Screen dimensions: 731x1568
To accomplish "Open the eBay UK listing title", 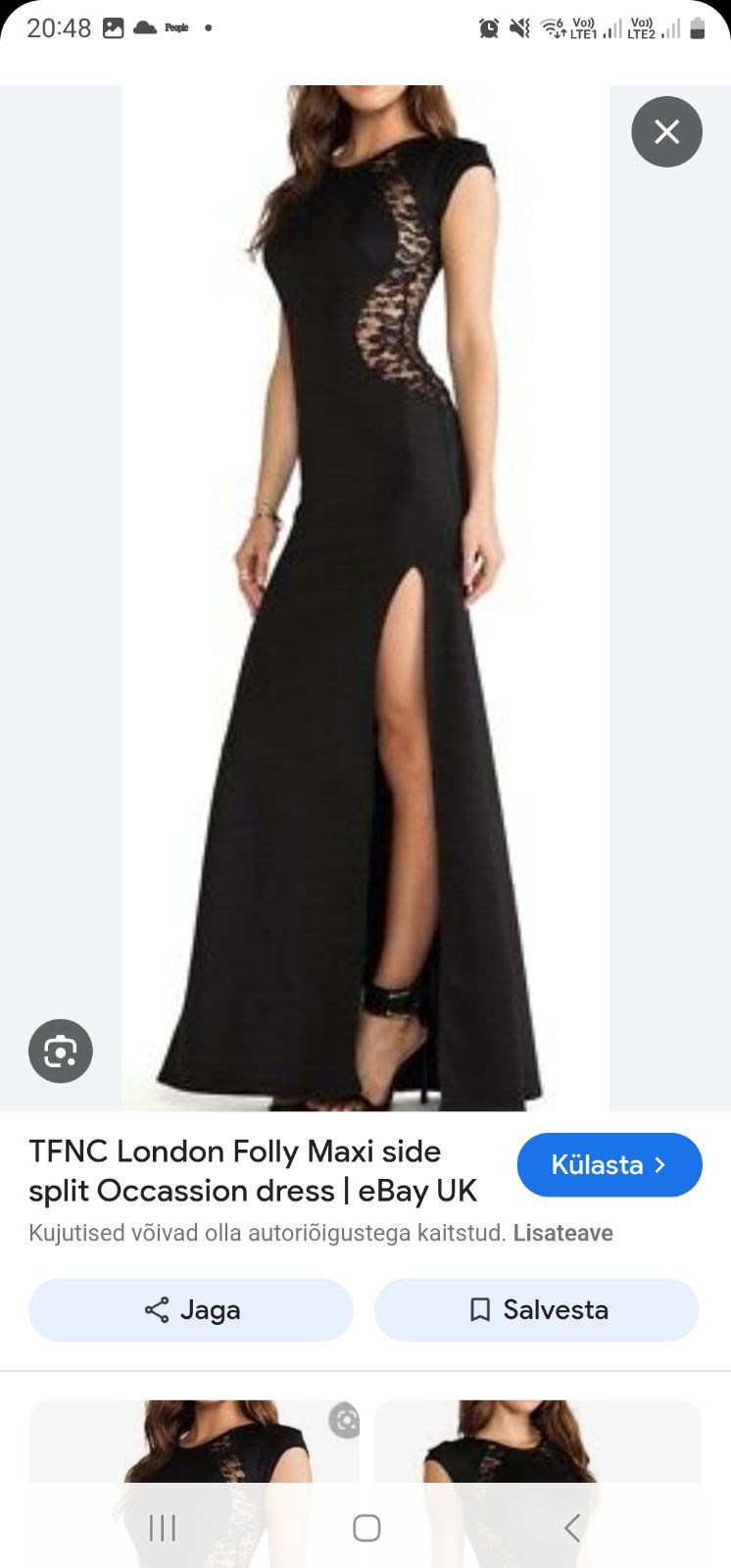I will [x=253, y=1171].
